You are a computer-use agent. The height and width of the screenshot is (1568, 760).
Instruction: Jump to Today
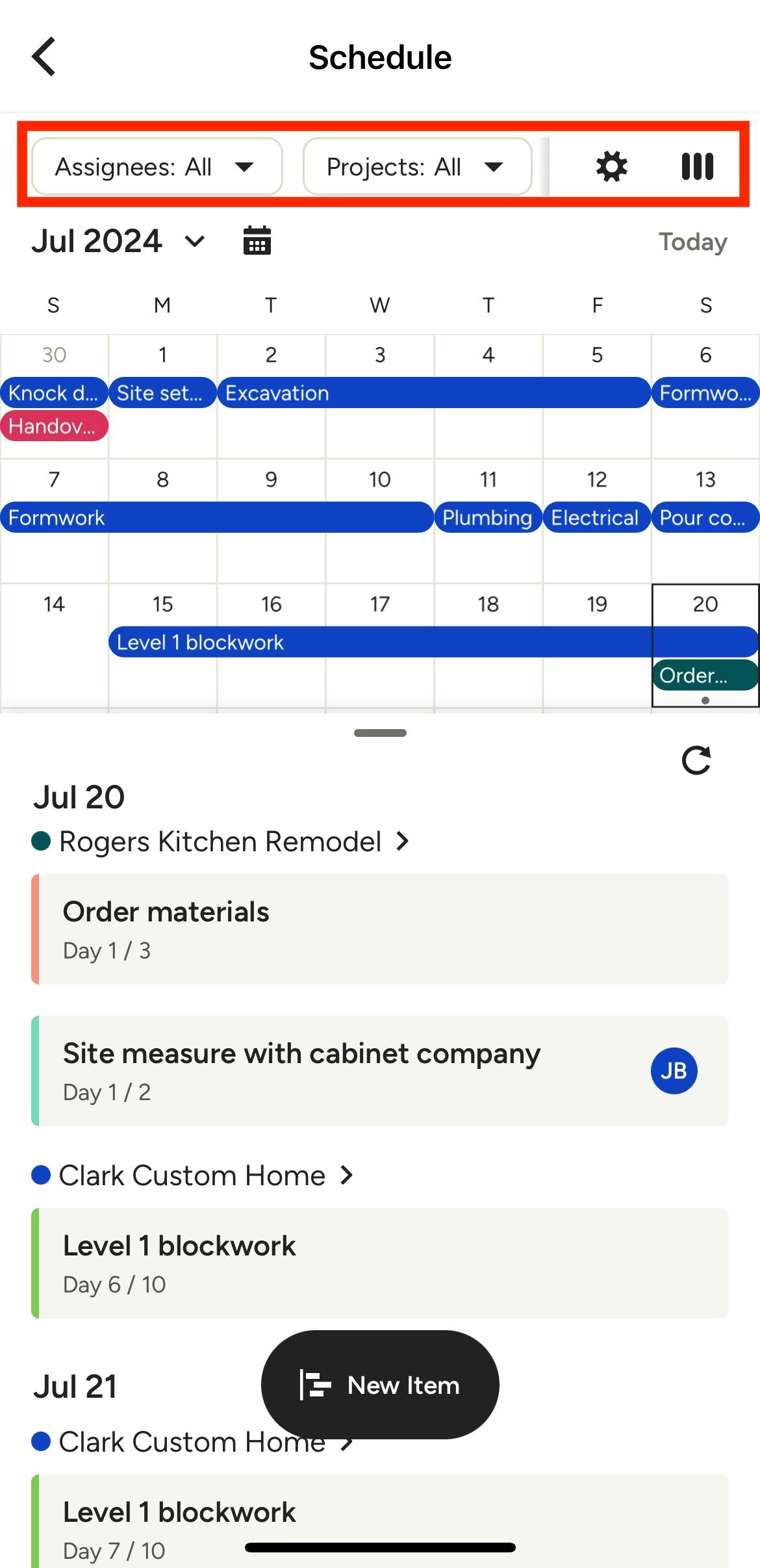click(x=692, y=242)
